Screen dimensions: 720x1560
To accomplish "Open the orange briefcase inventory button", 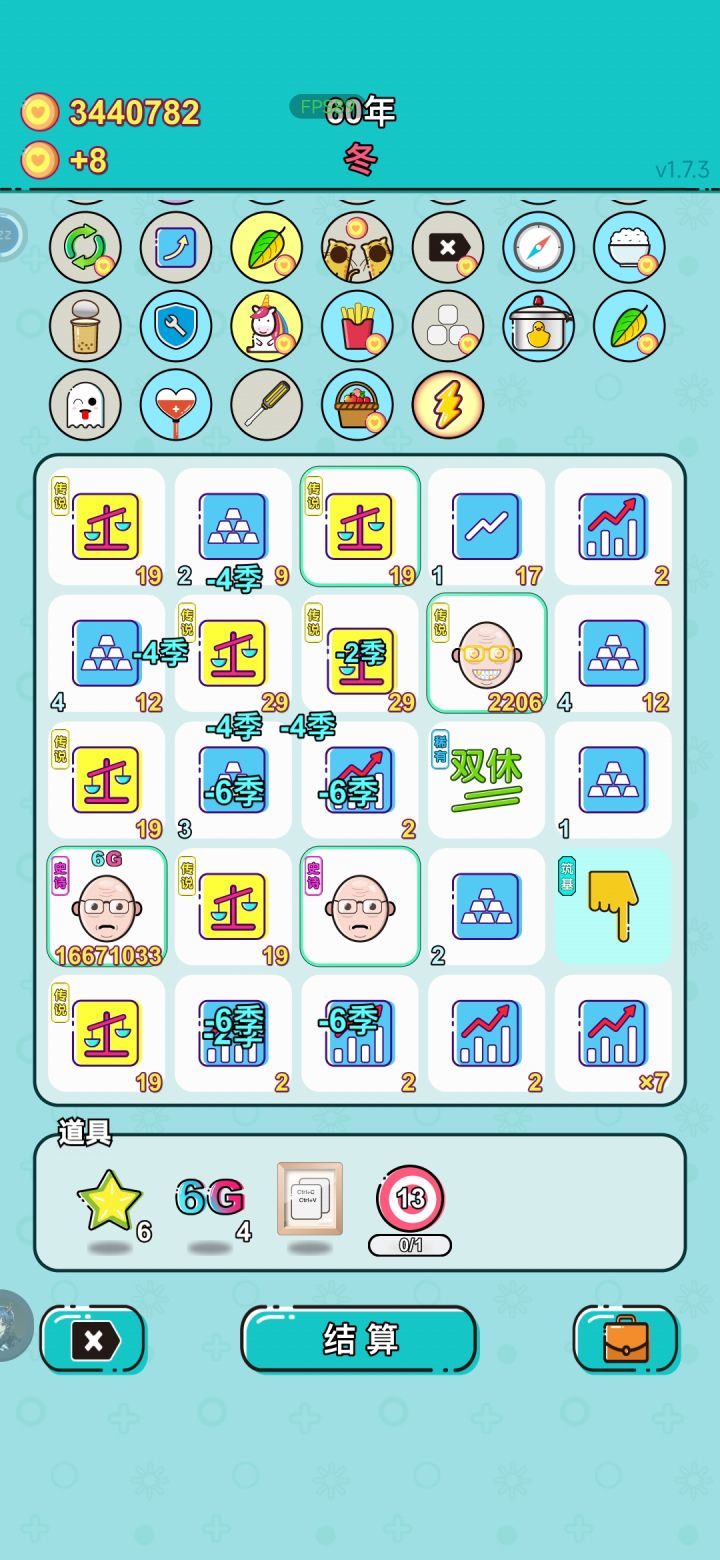I will pyautogui.click(x=626, y=1340).
